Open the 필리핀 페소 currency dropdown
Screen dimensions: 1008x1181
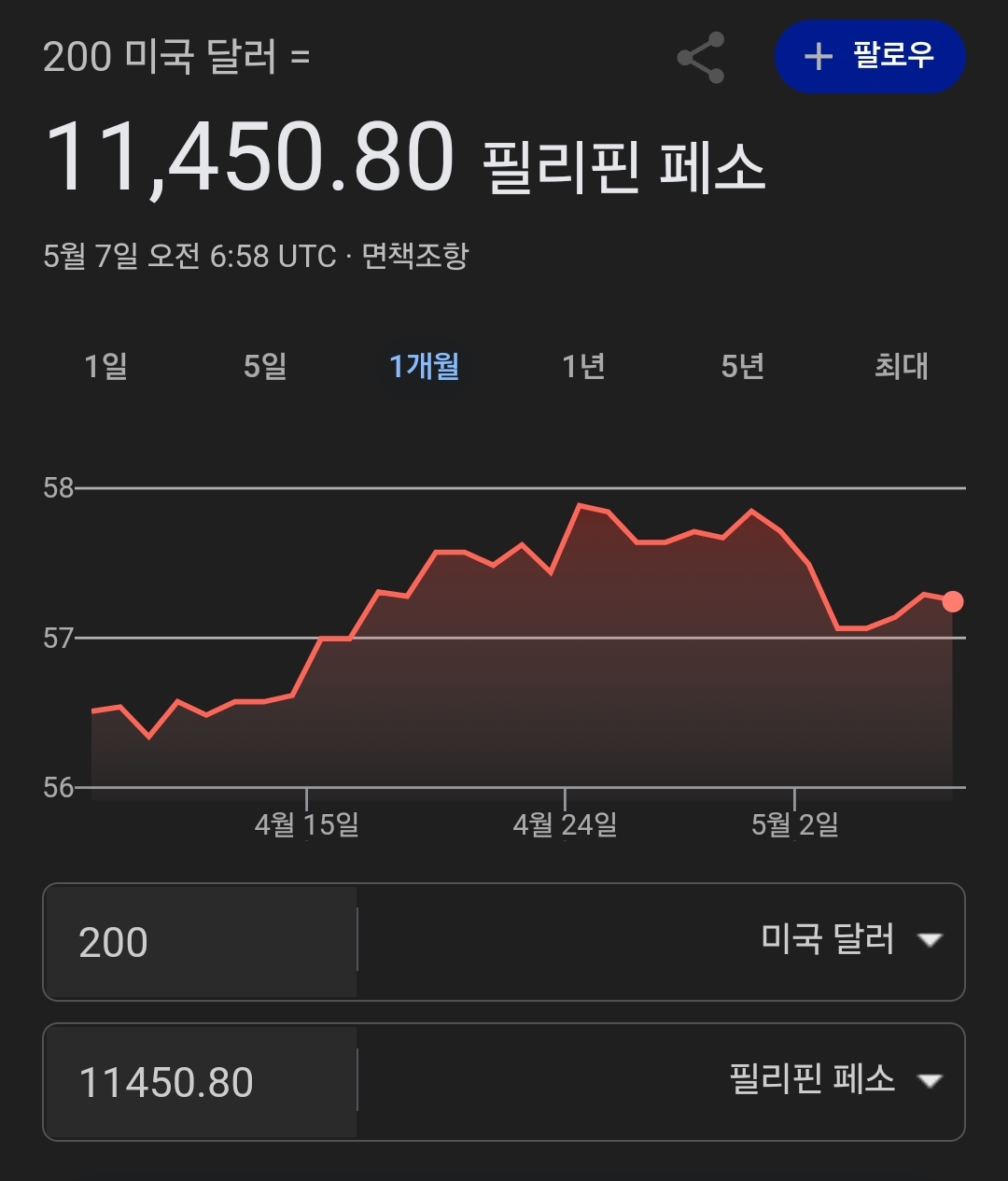pyautogui.click(x=661, y=1082)
